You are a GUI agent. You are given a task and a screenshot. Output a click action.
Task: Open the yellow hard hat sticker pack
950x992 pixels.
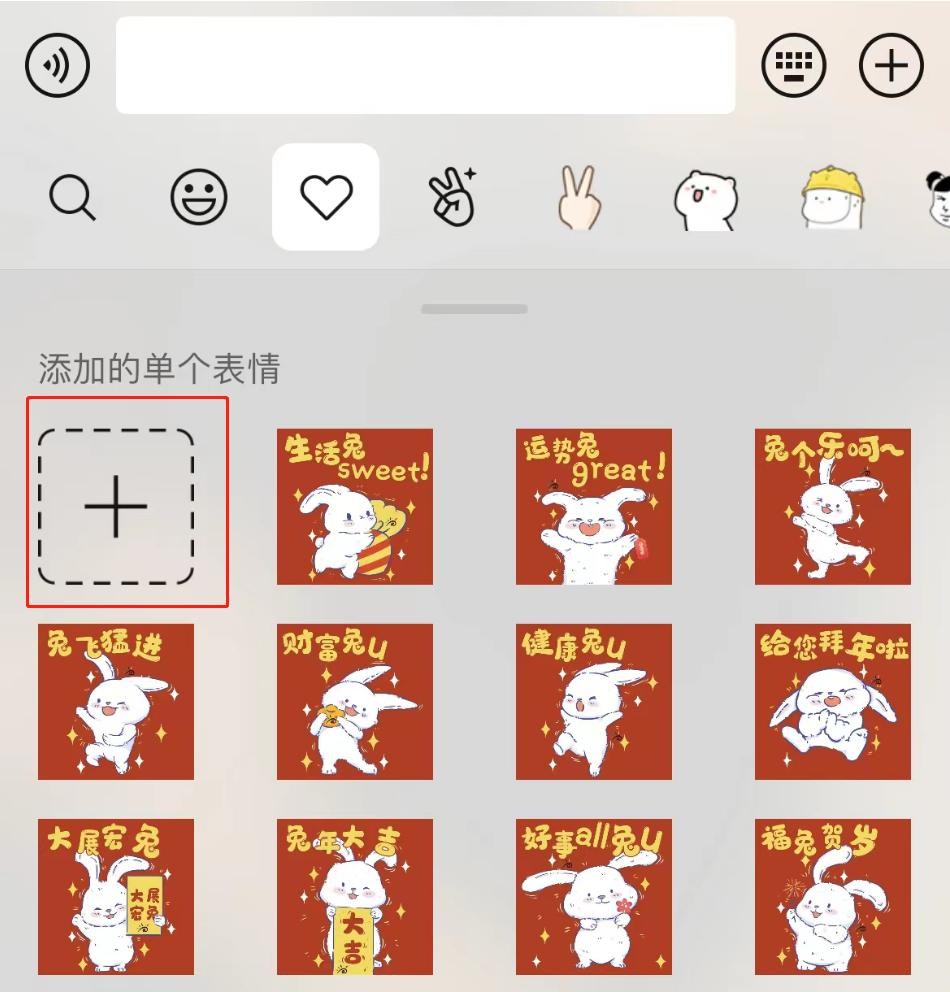point(832,197)
